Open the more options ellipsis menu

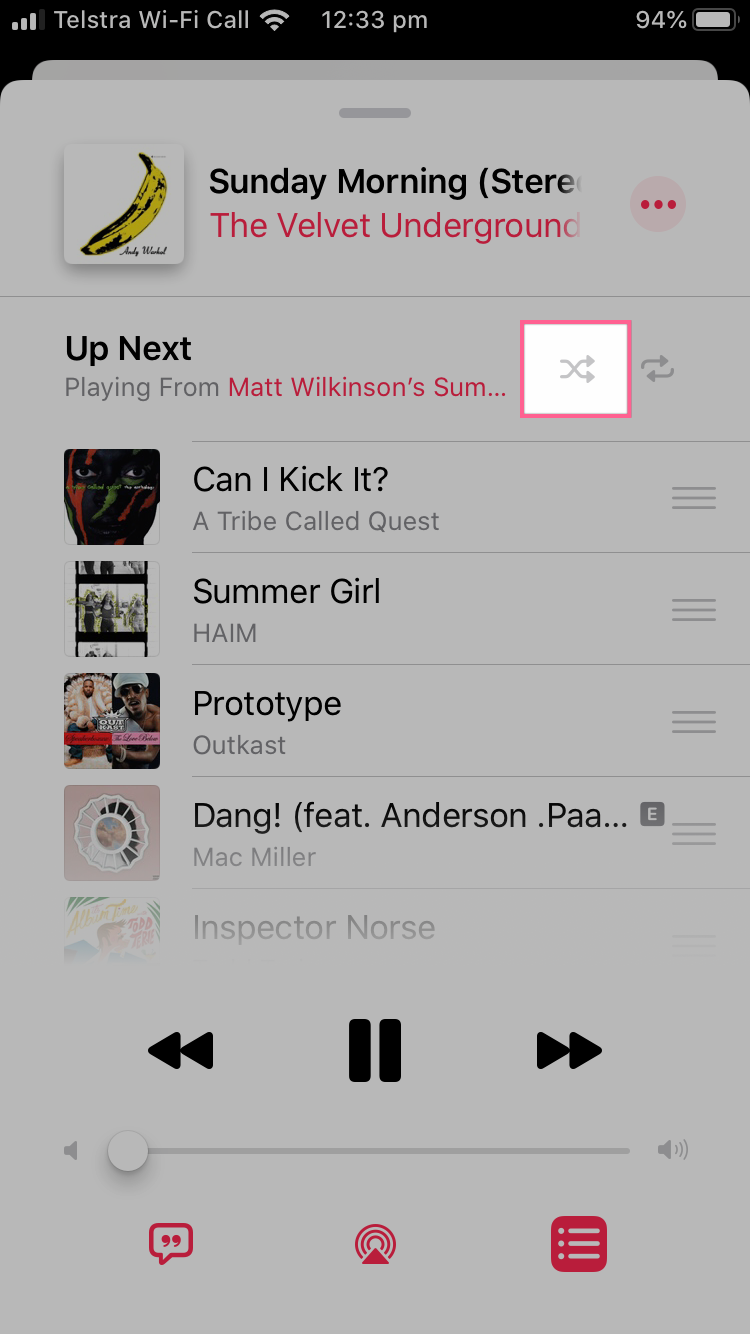point(658,204)
